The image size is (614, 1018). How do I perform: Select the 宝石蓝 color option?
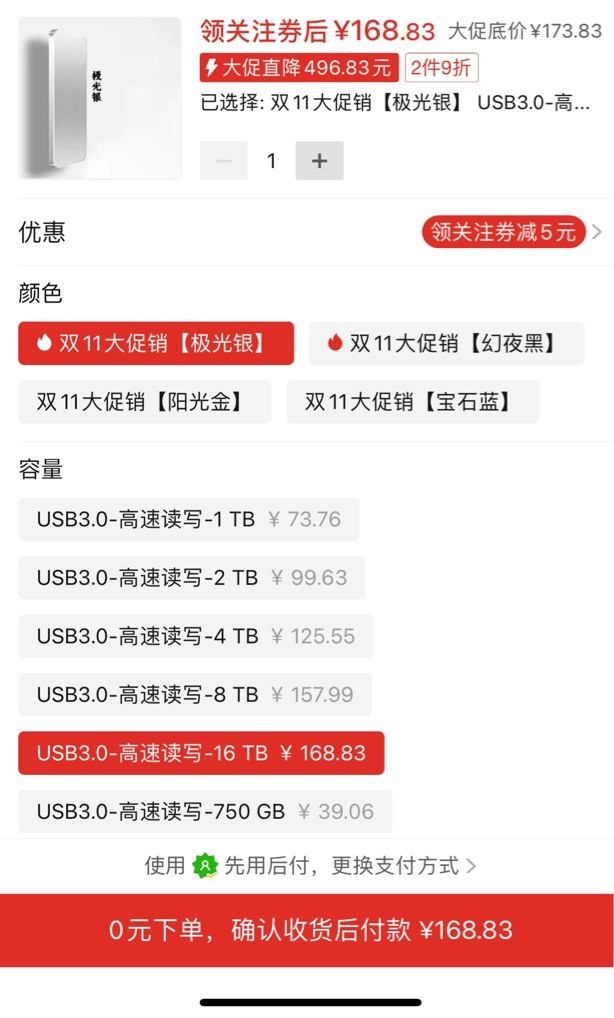click(413, 401)
